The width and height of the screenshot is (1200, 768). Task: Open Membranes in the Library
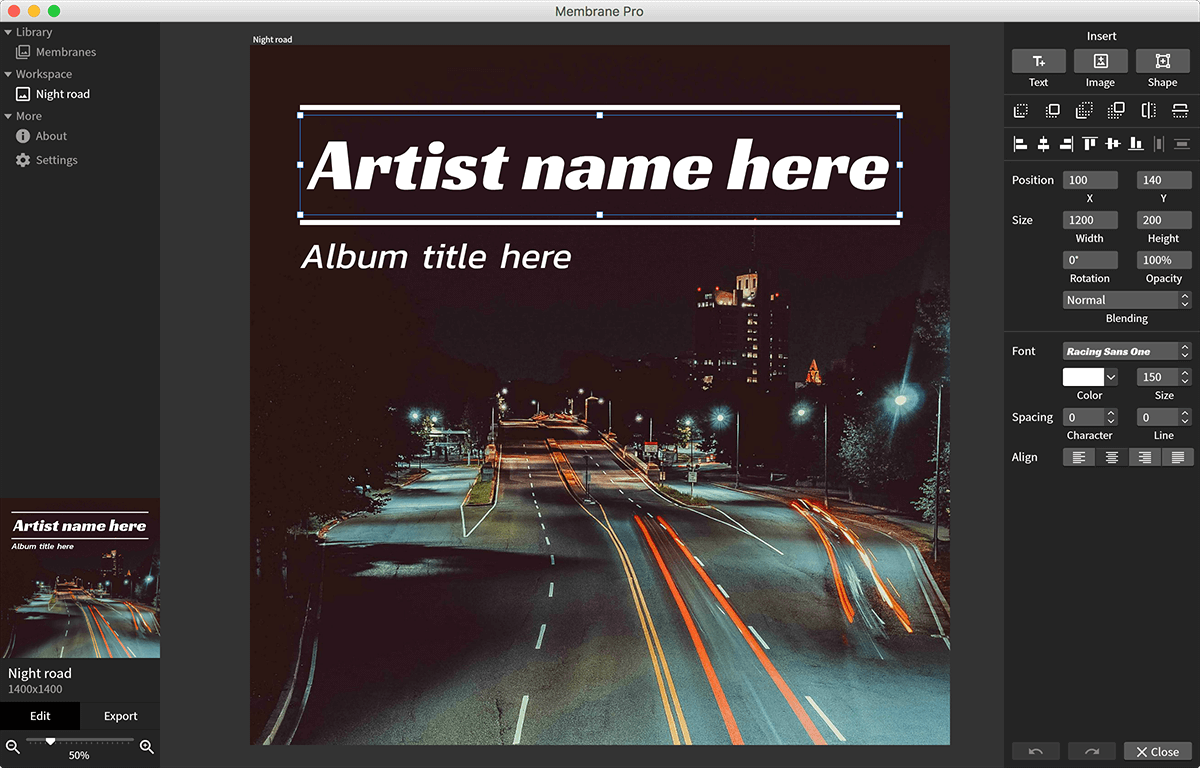[65, 52]
